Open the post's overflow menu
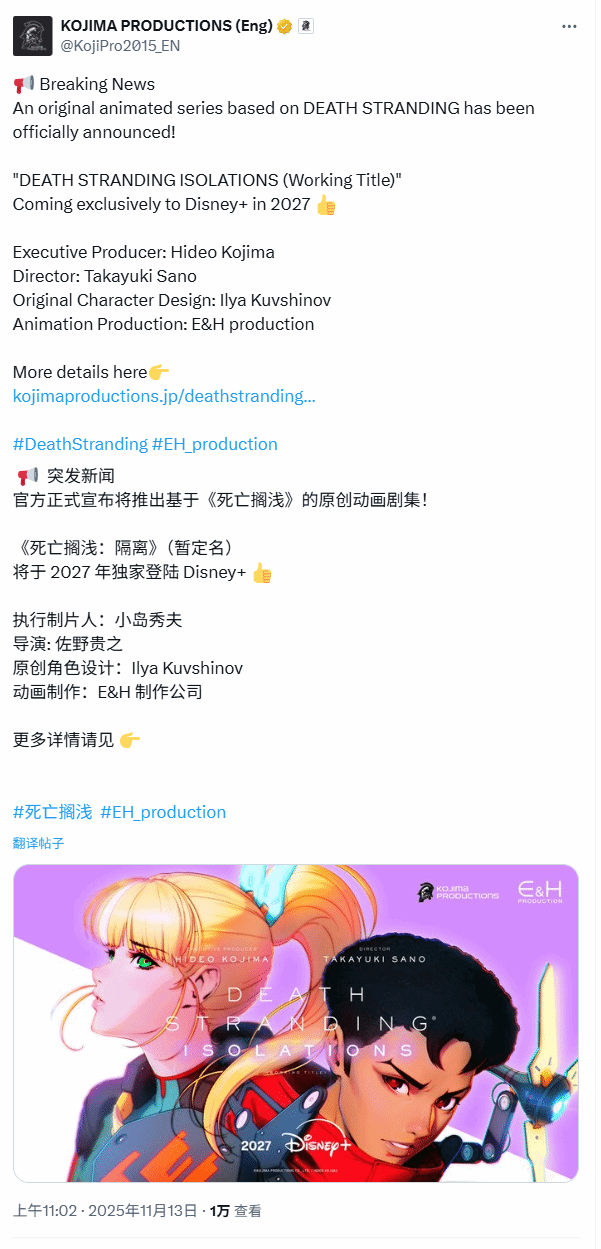The image size is (601, 1249). click(569, 26)
